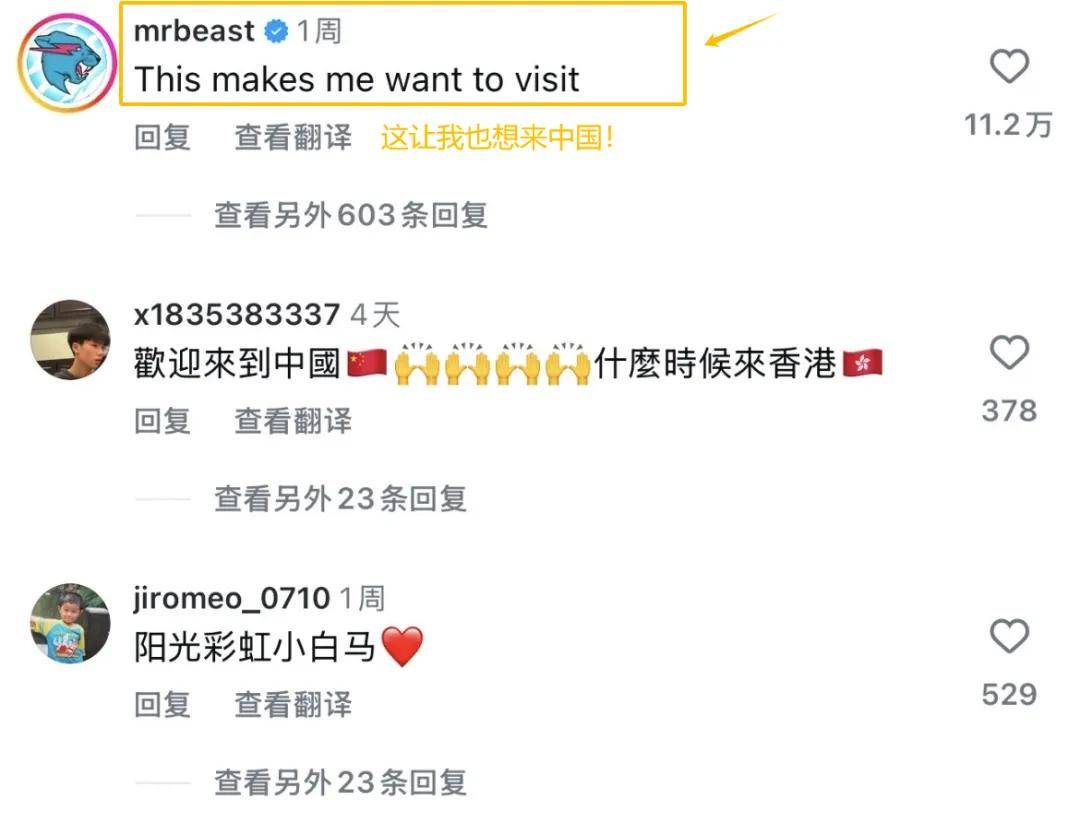Open the mrbeast username link
The image size is (1080, 824).
pos(195,31)
